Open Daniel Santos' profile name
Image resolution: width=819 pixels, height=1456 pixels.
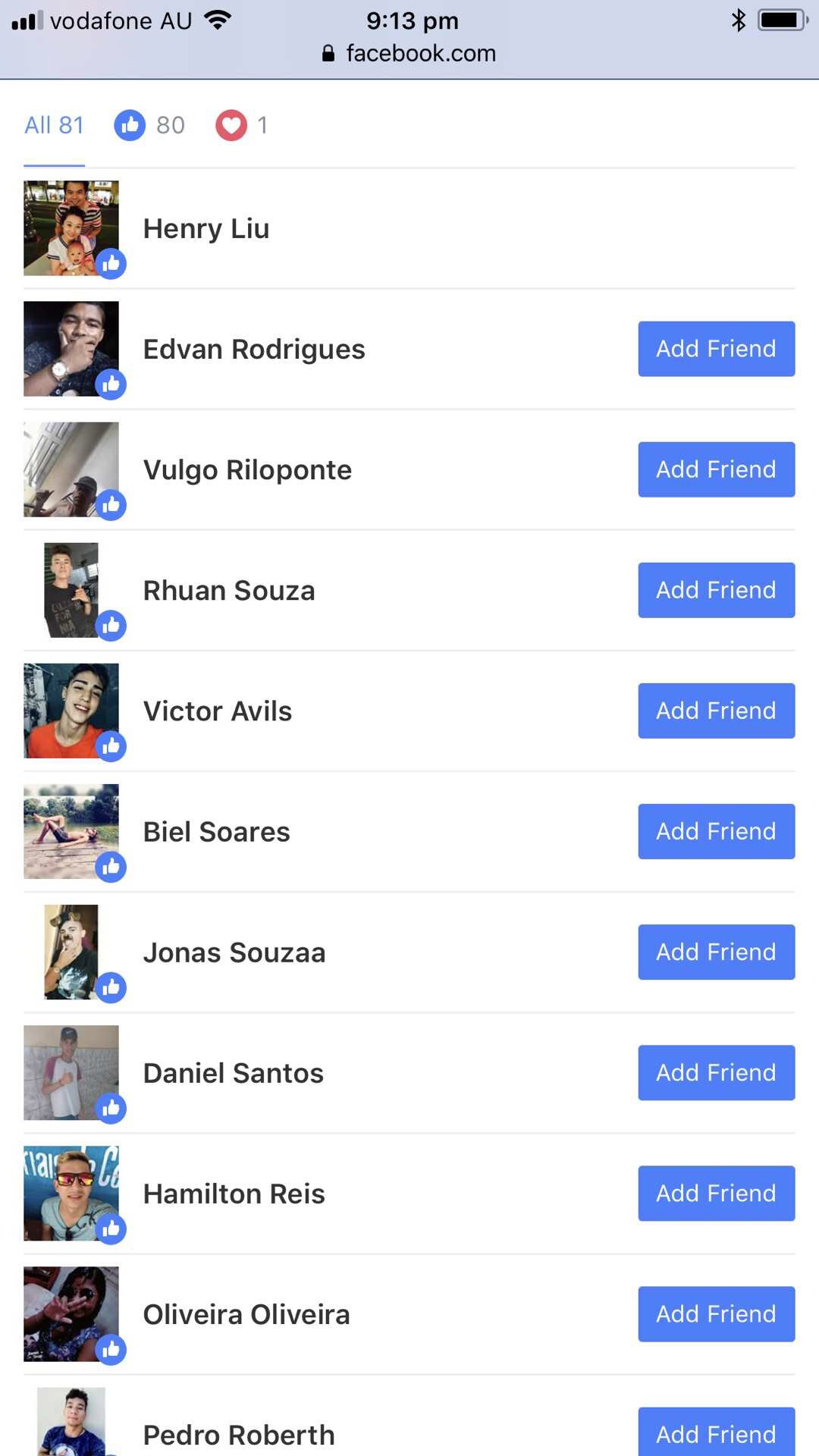point(234,1073)
